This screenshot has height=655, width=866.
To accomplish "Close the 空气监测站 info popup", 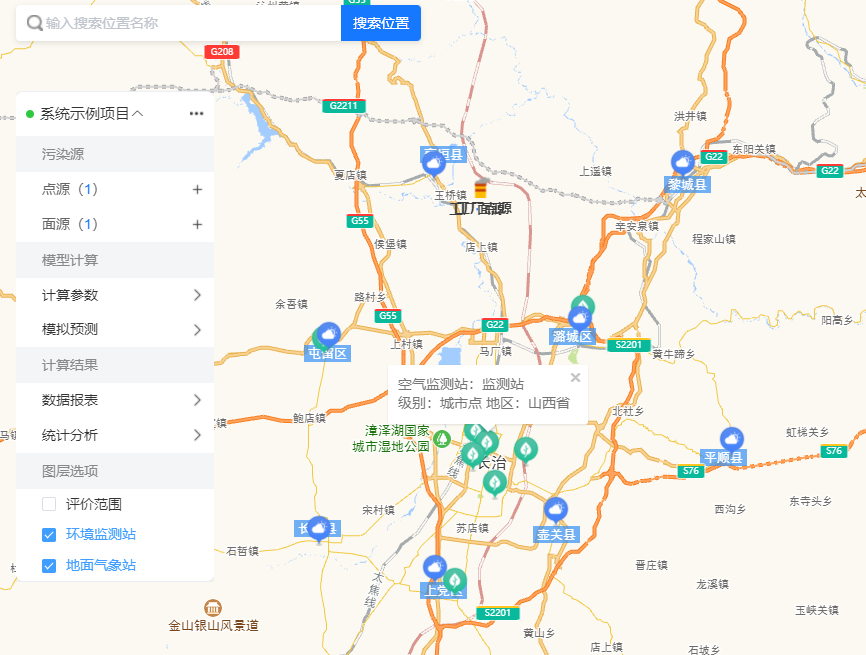I will (x=575, y=377).
